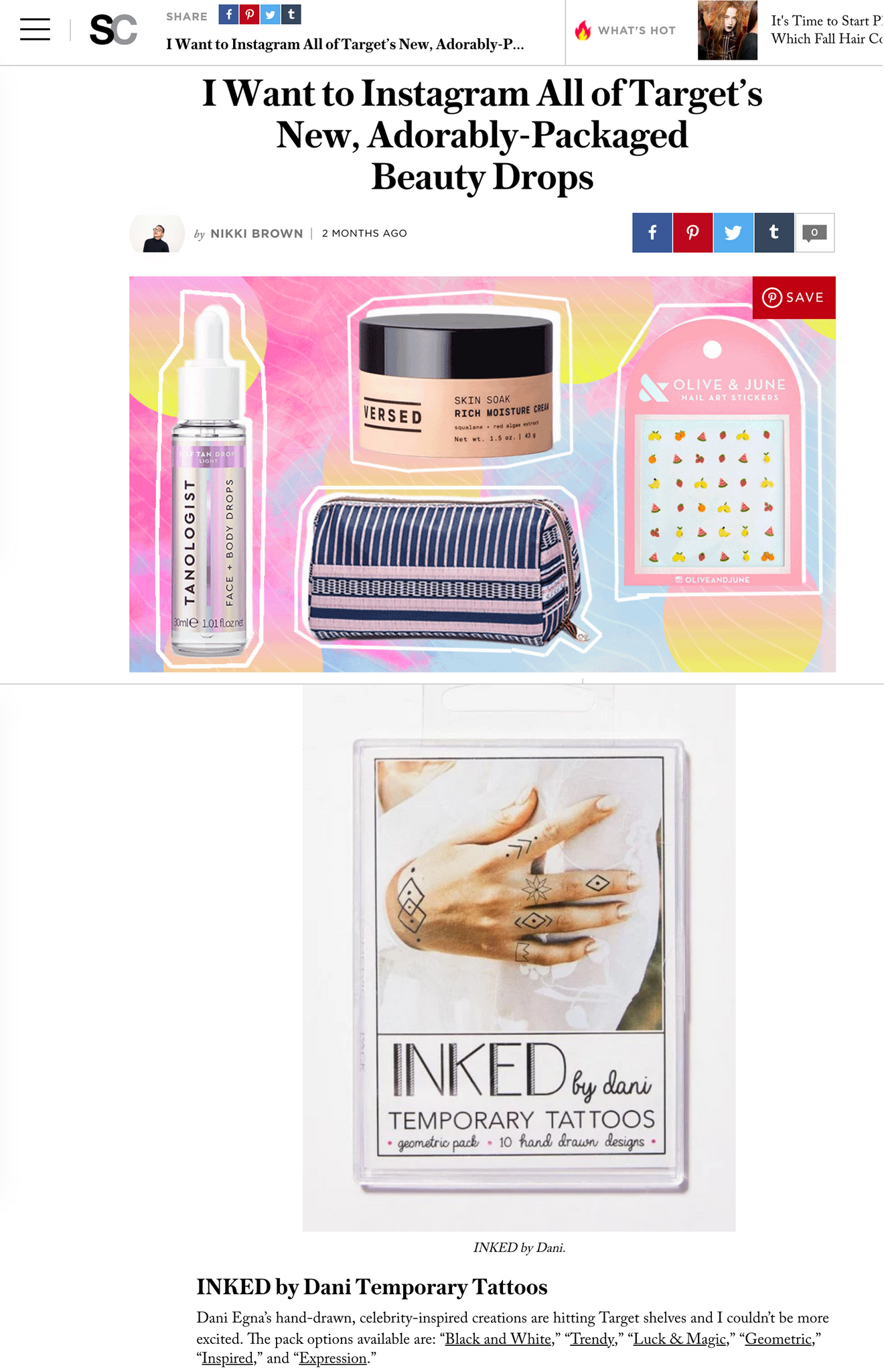Image resolution: width=884 pixels, height=1372 pixels.
Task: Tap the large Pinterest share button
Action: (x=692, y=232)
